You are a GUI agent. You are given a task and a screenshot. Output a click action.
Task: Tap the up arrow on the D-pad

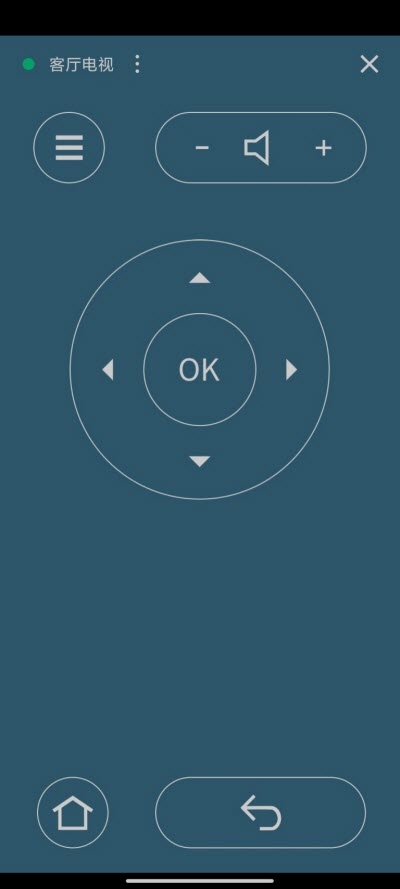click(199, 278)
